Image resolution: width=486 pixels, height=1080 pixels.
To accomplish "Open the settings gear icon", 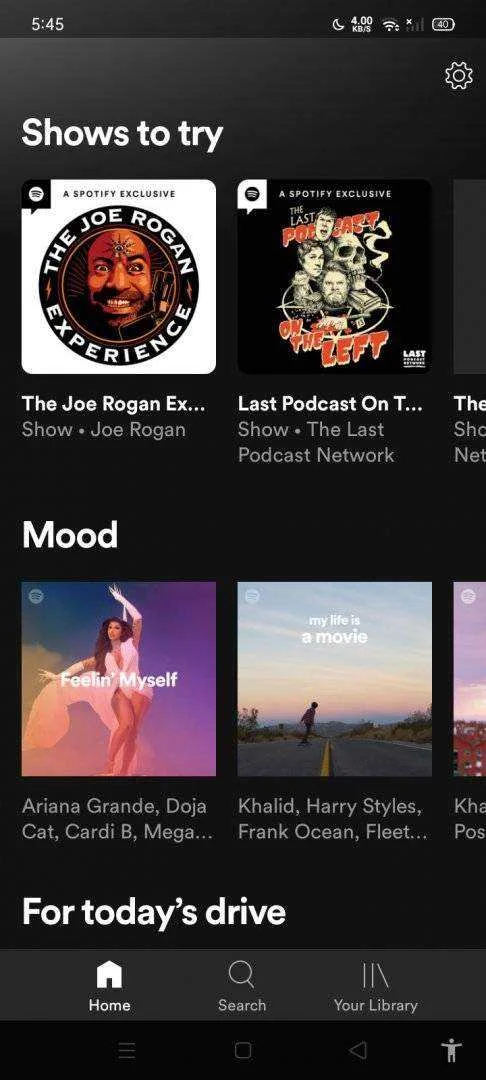I will (459, 76).
